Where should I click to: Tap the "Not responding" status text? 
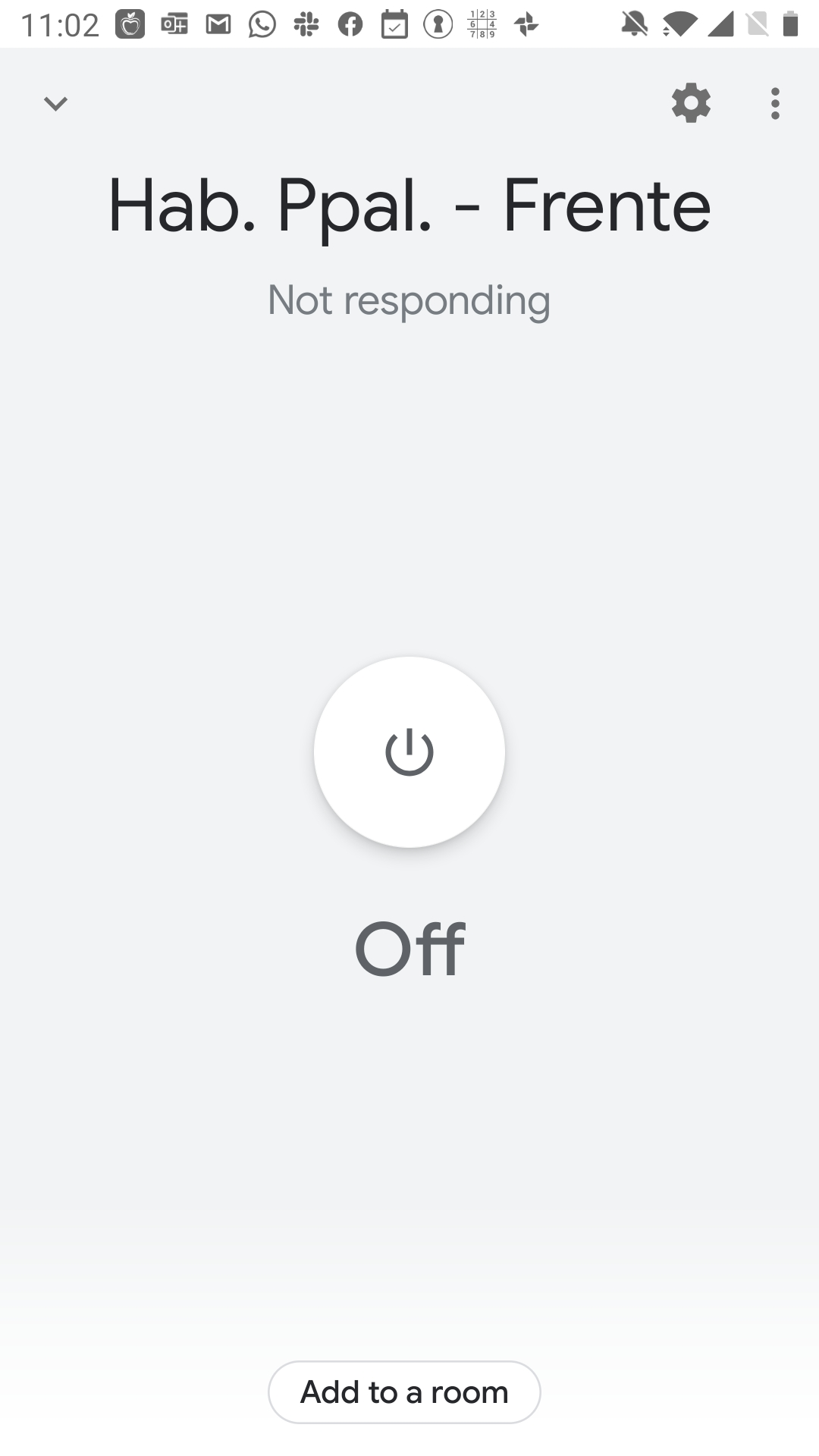click(409, 300)
